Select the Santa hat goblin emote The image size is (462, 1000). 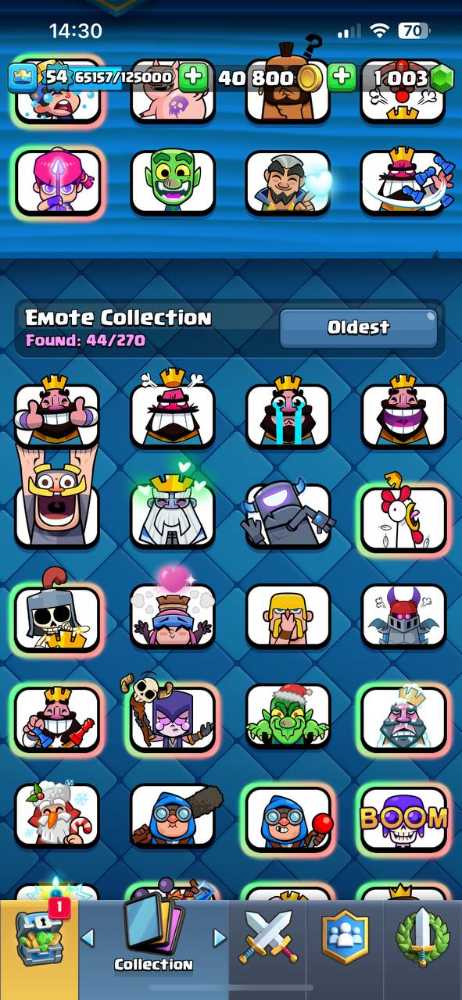point(288,717)
